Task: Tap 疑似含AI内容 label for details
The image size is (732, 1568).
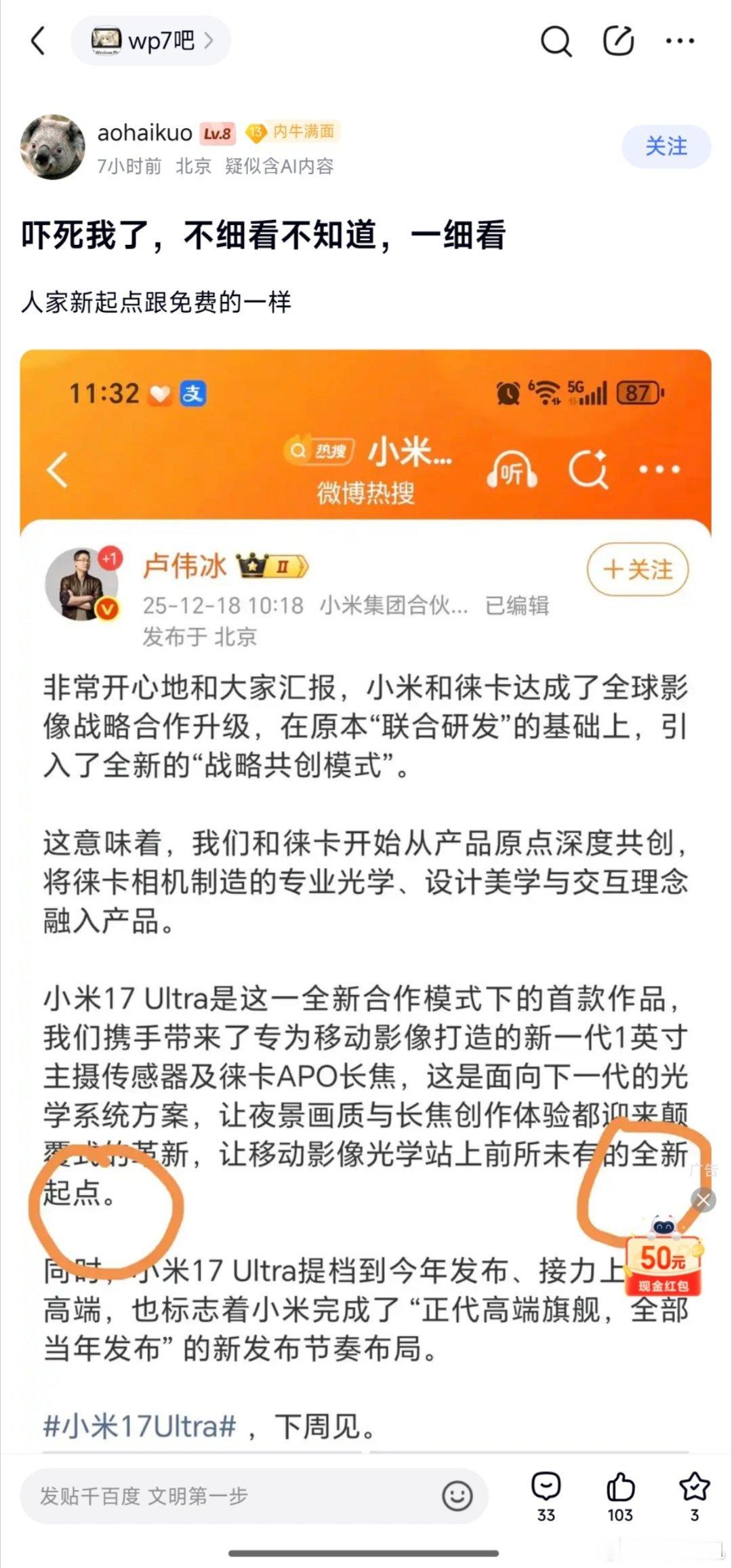Action: pos(281,165)
